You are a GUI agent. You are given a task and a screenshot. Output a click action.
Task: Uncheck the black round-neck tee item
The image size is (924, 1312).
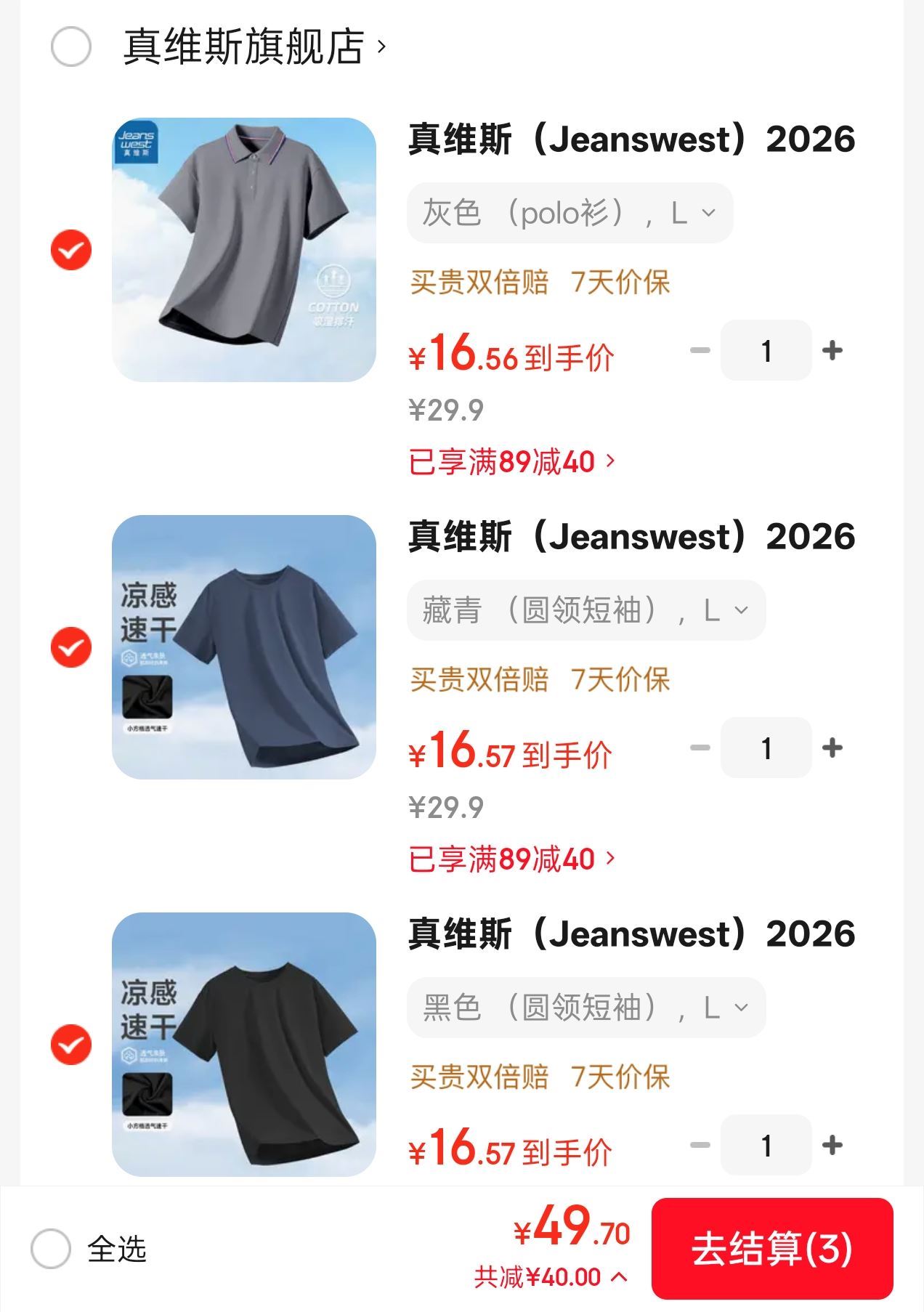pos(71,1045)
